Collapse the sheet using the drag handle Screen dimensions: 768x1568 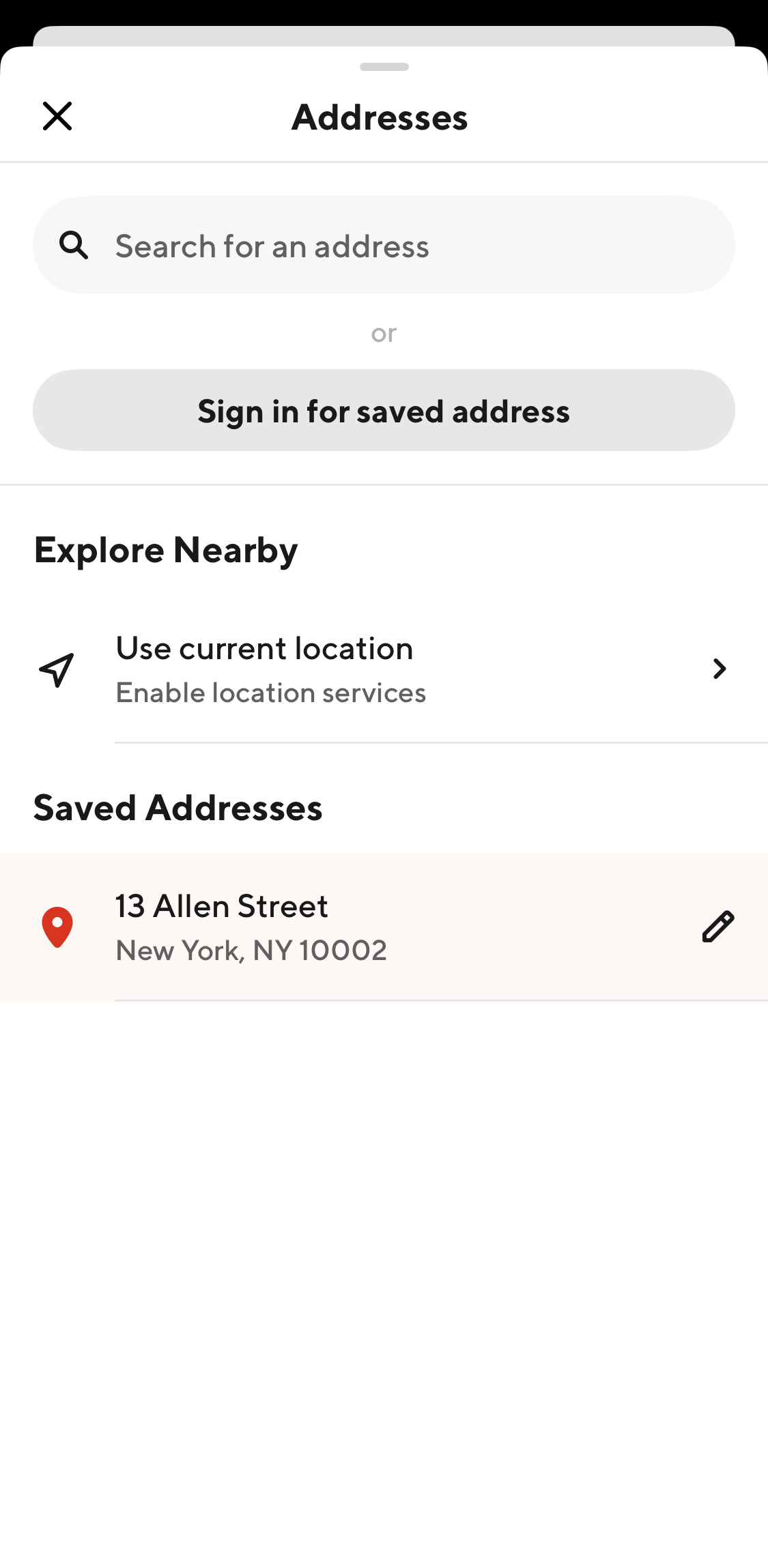point(384,67)
